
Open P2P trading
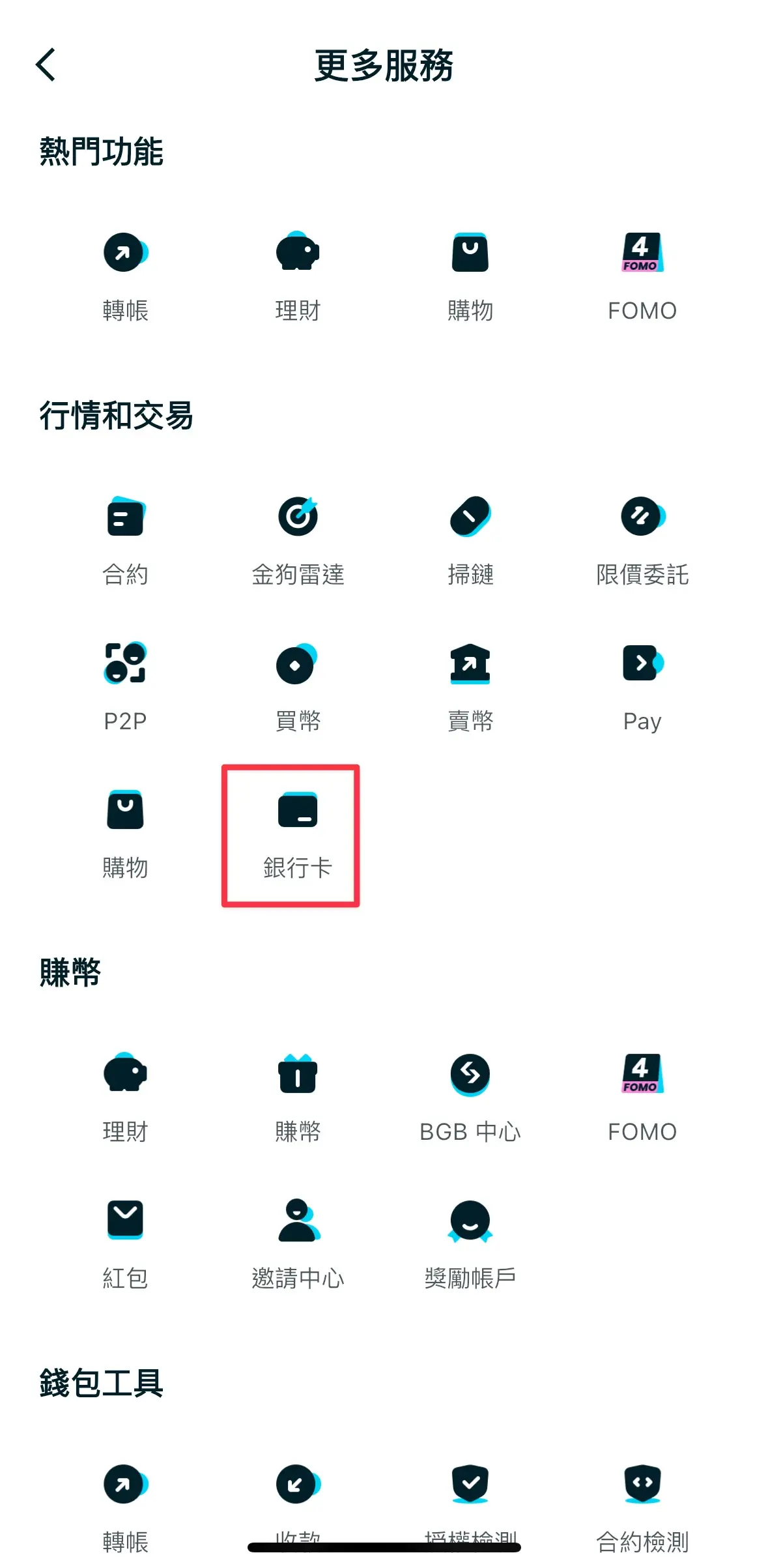coord(125,686)
